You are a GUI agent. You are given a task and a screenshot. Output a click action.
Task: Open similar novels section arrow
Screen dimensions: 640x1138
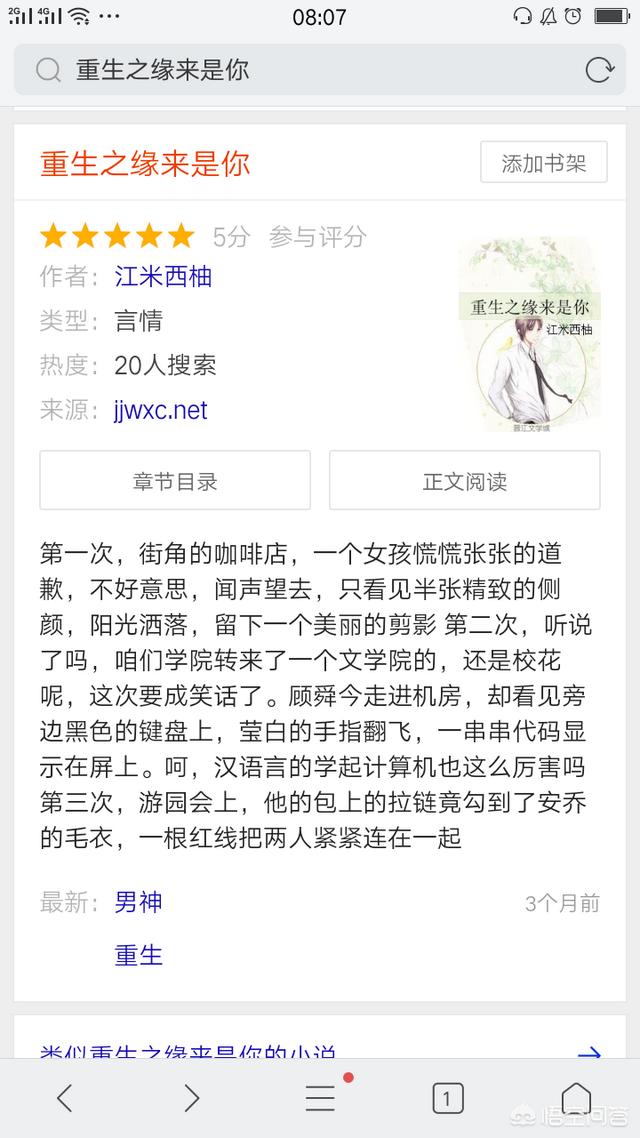(589, 1052)
